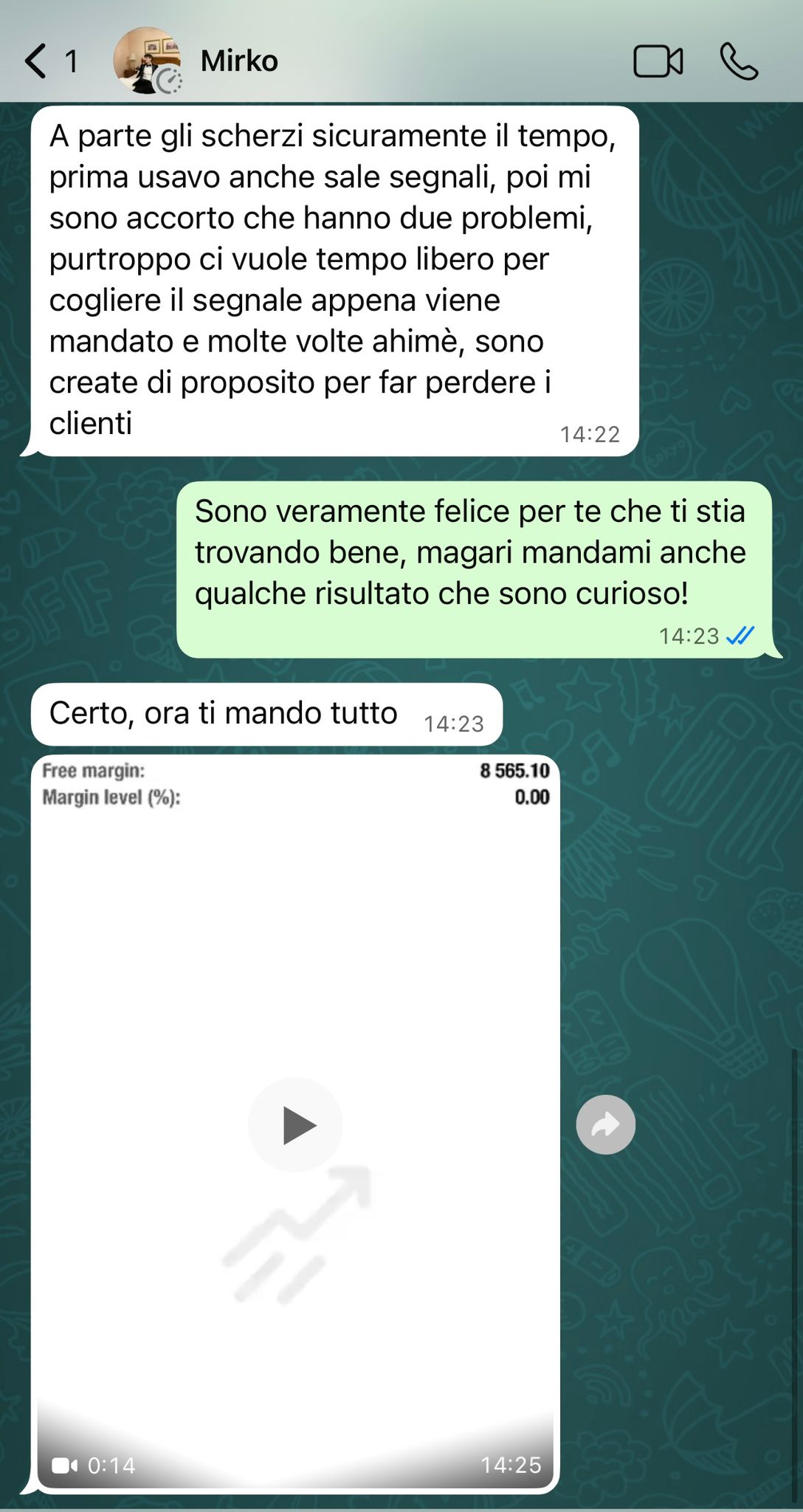Play the 0:14 video message
803x1512 pixels.
click(295, 1124)
